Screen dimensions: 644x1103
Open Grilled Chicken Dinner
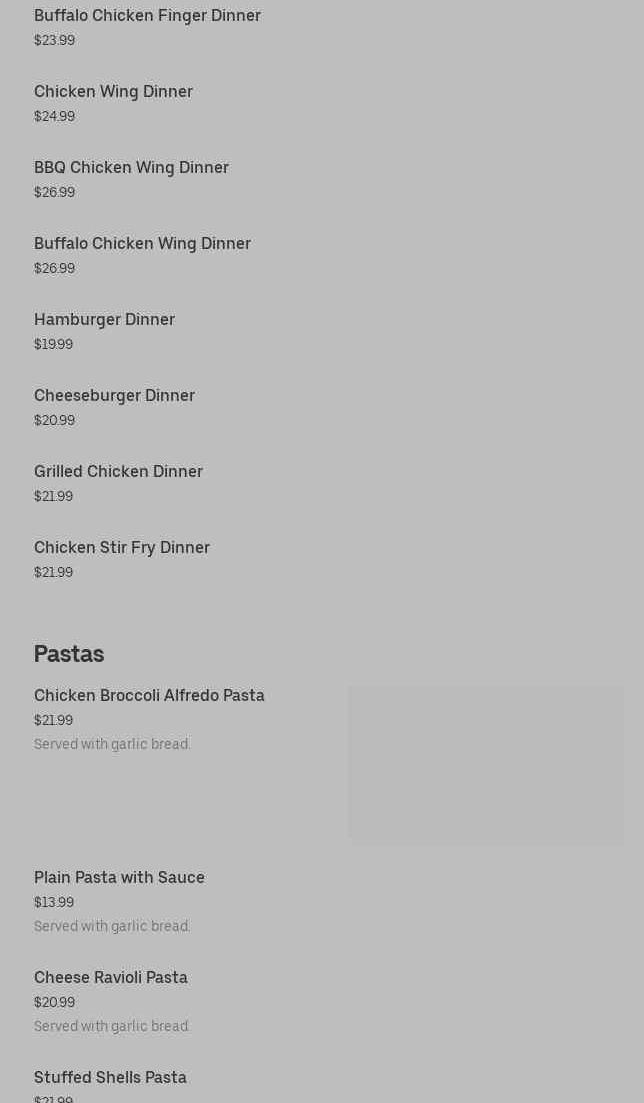coord(118,472)
